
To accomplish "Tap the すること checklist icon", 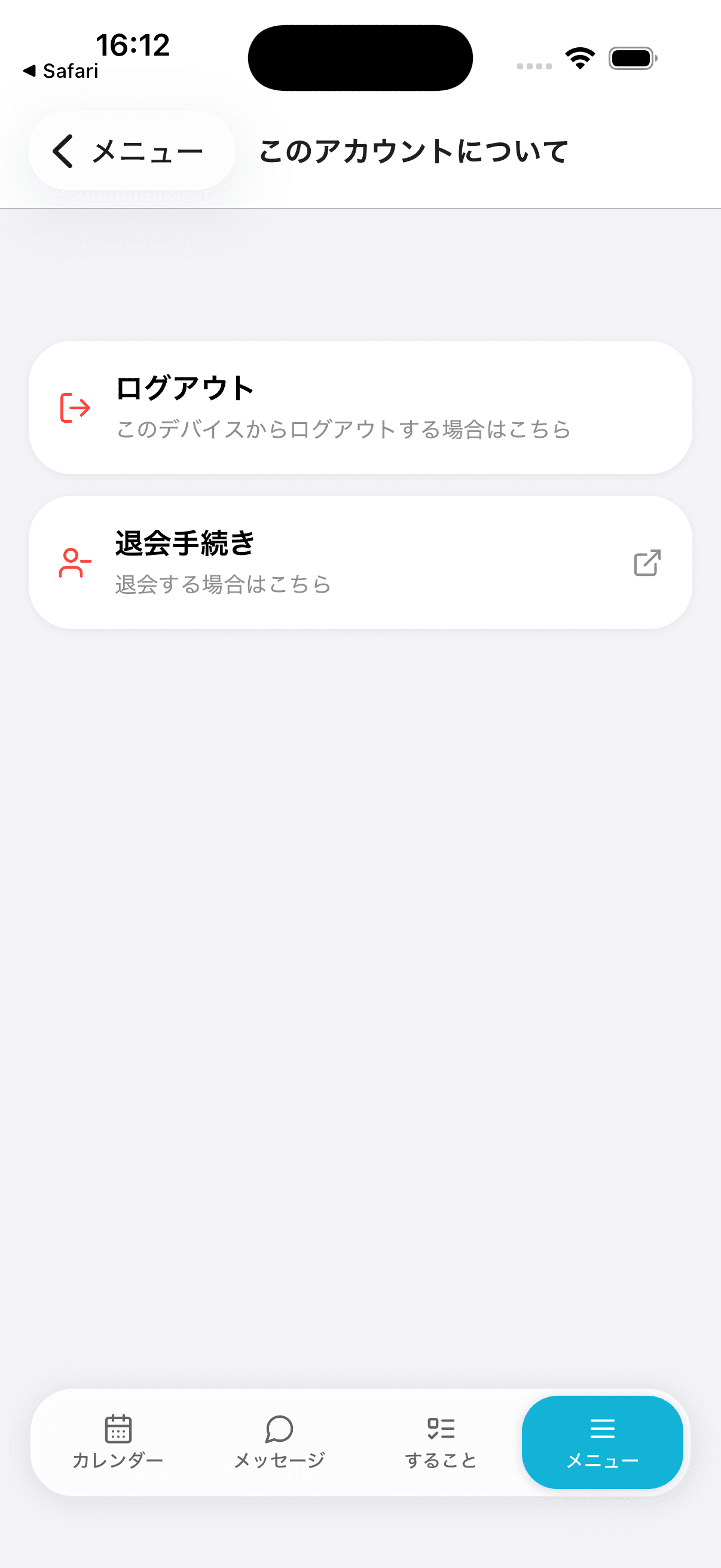I will (441, 1427).
